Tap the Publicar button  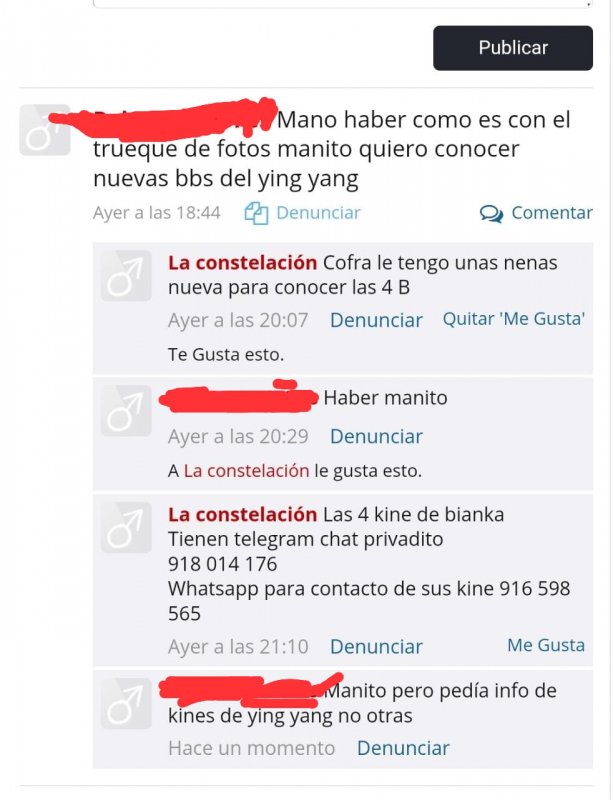512,48
